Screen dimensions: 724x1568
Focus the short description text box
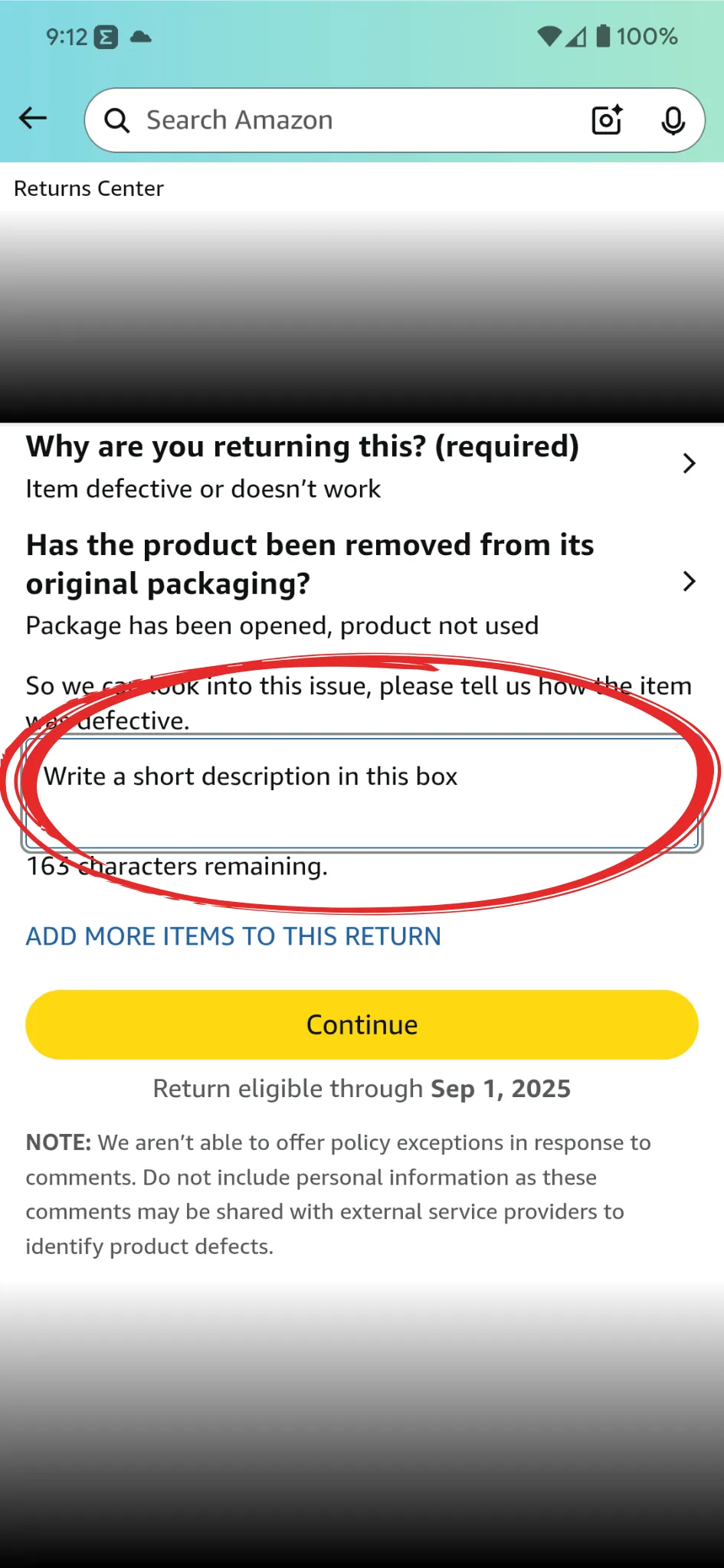[362, 793]
